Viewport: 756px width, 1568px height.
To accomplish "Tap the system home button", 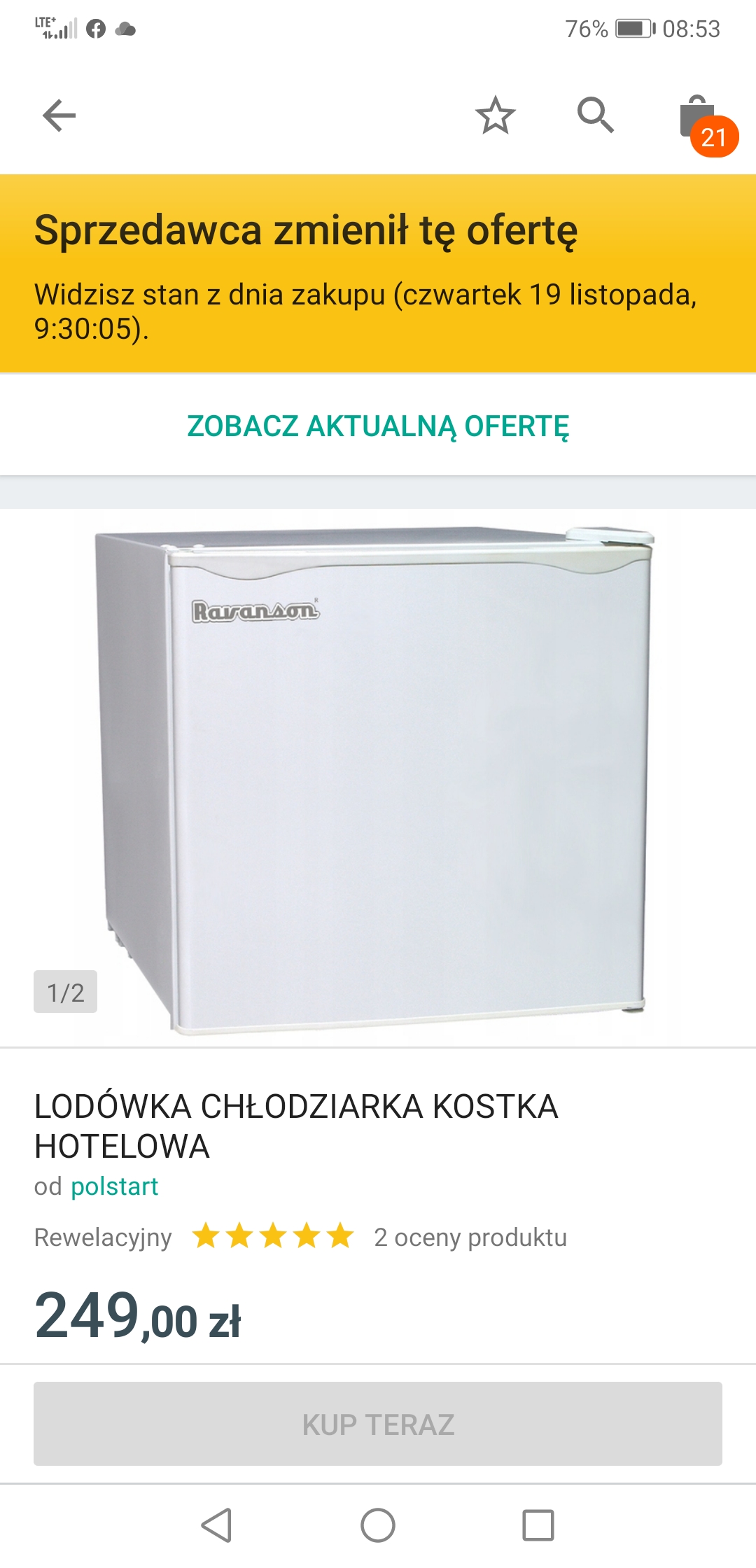I will [378, 1525].
